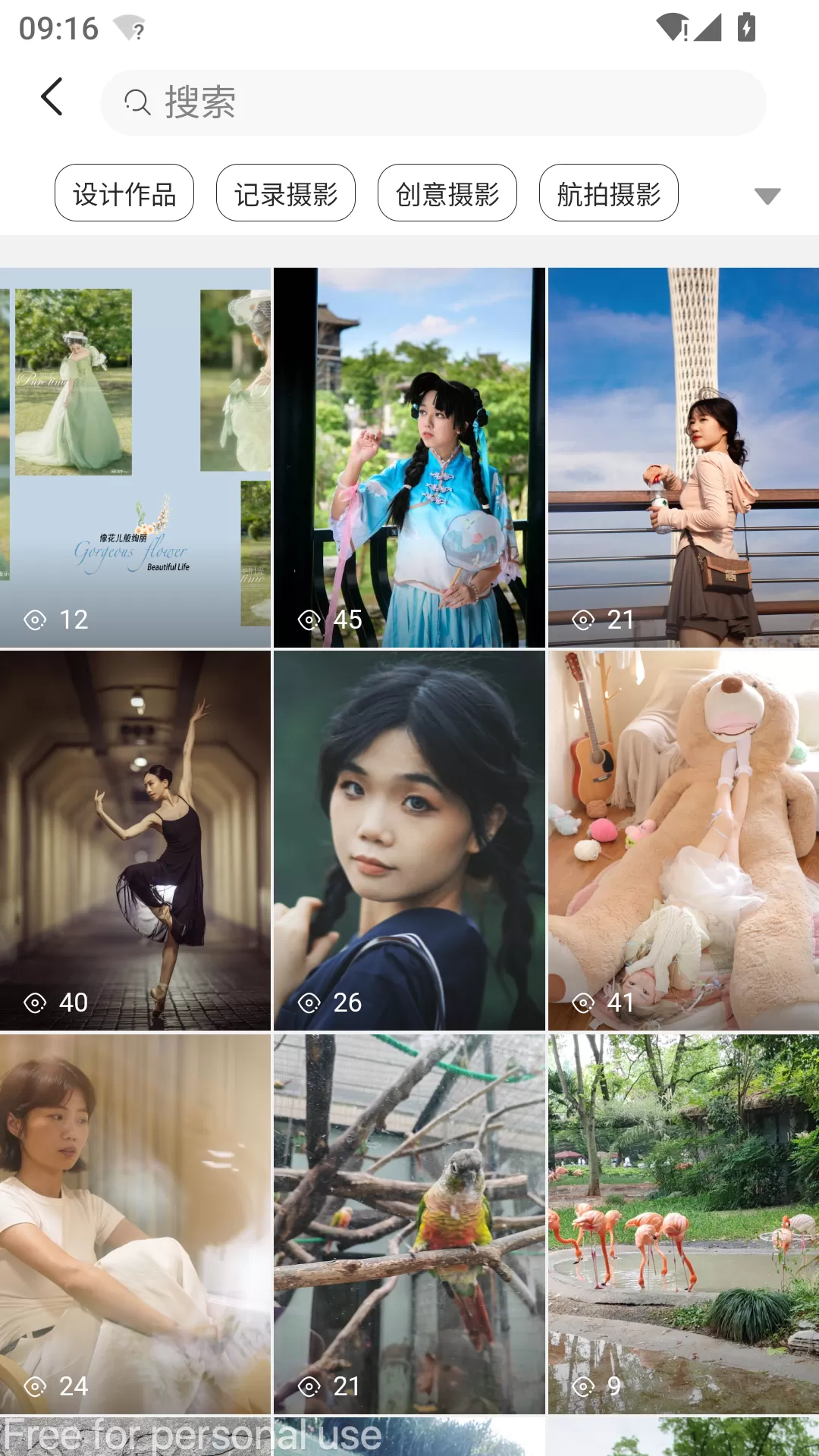
Task: Open the white-shirt woman photo with 24 views
Action: (135, 1224)
